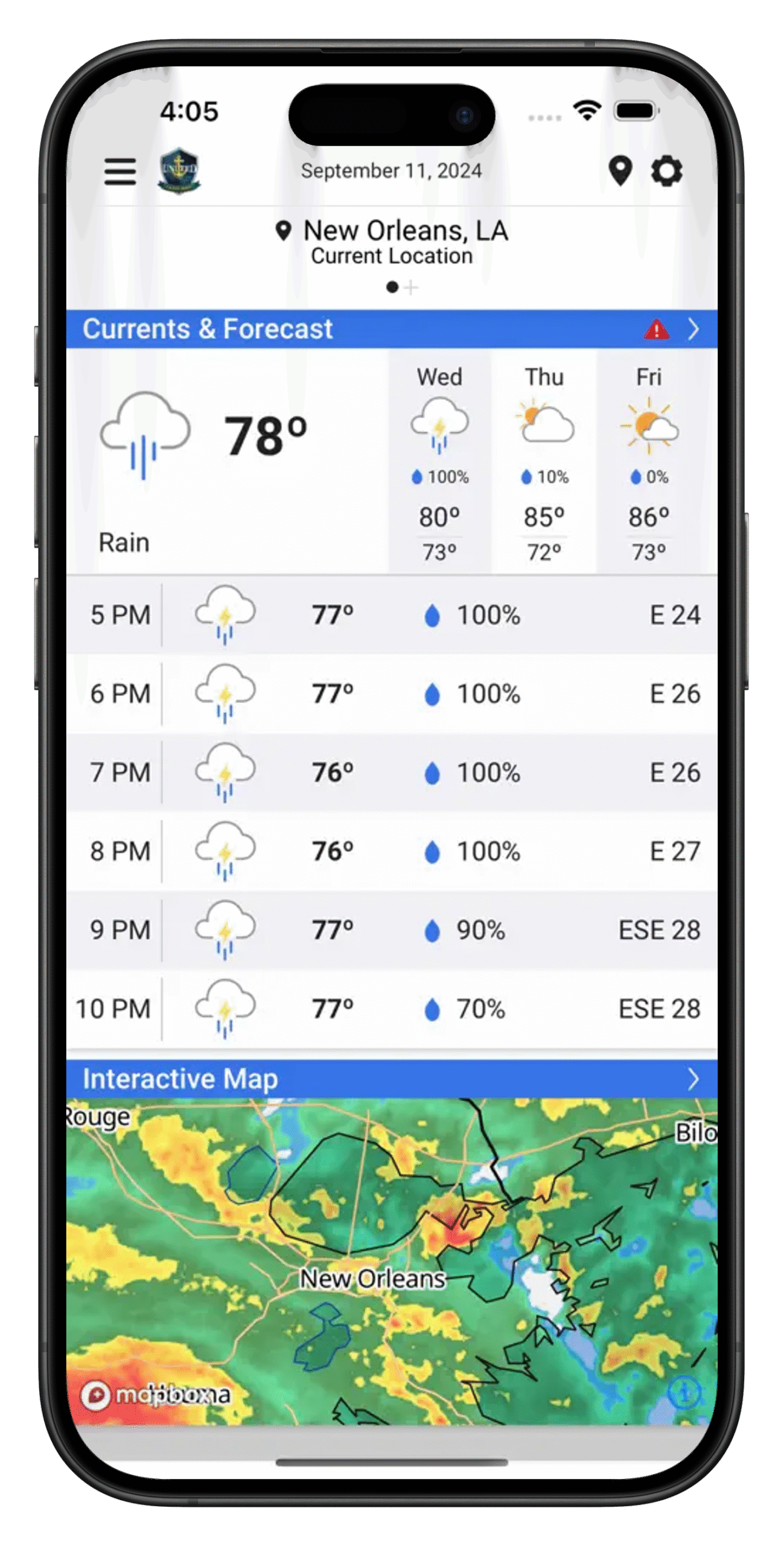Screen dimensions: 784x1546
Task: View Friday's forecast
Action: 649,462
